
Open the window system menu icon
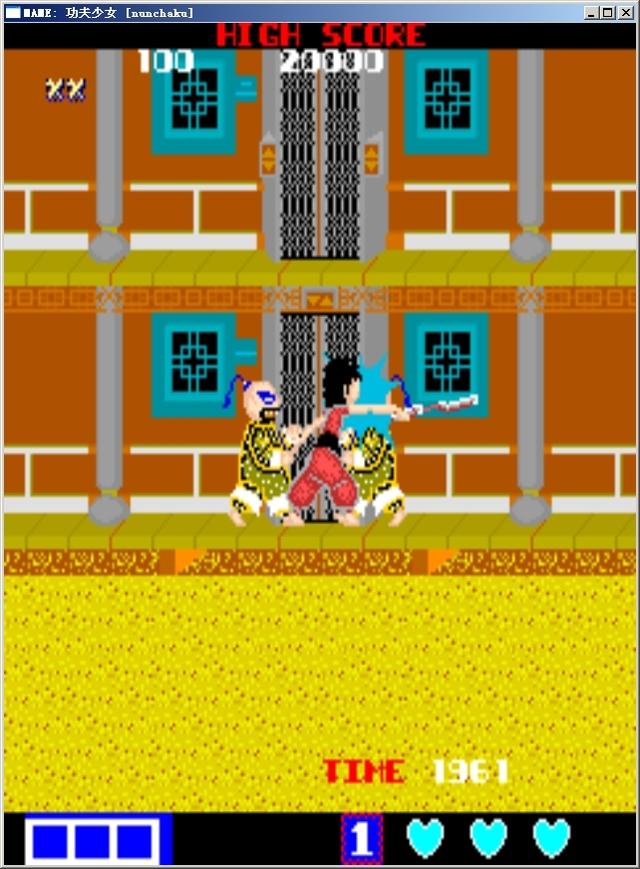coord(12,12)
